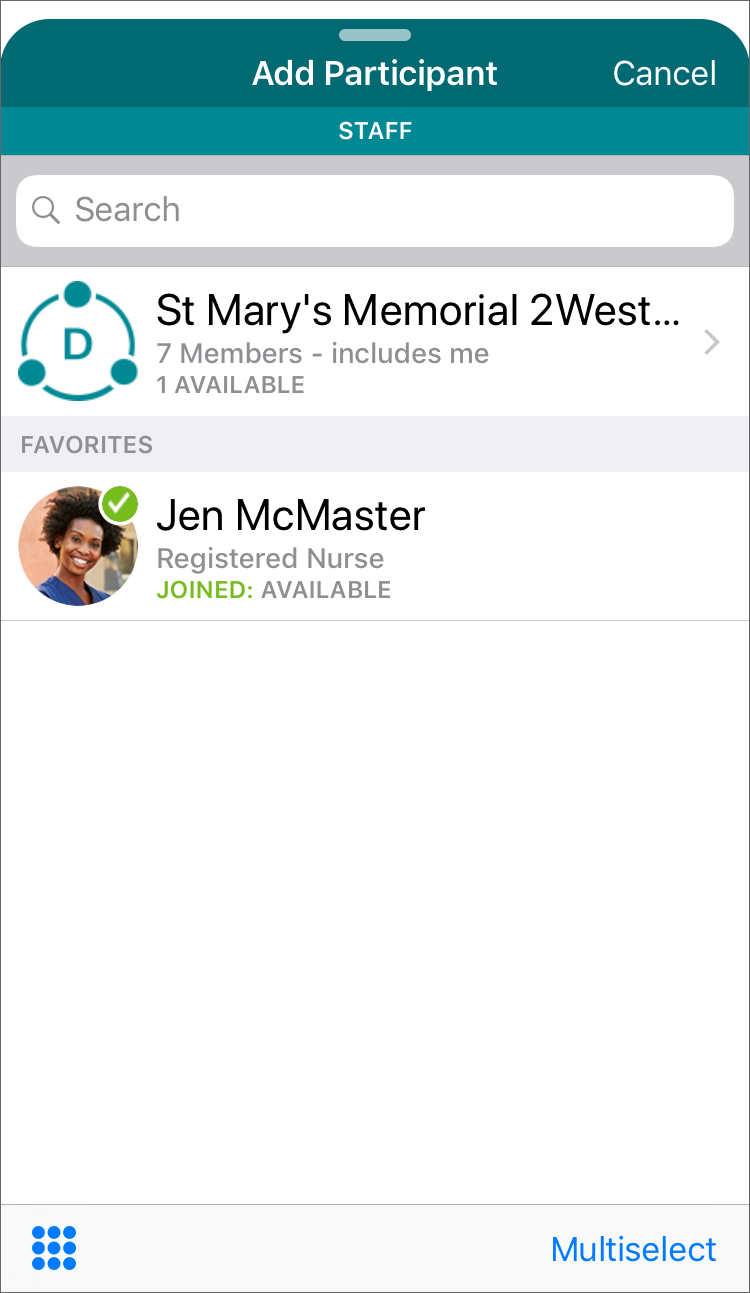
Task: Tap the sheet grabber handle at top
Action: click(375, 35)
